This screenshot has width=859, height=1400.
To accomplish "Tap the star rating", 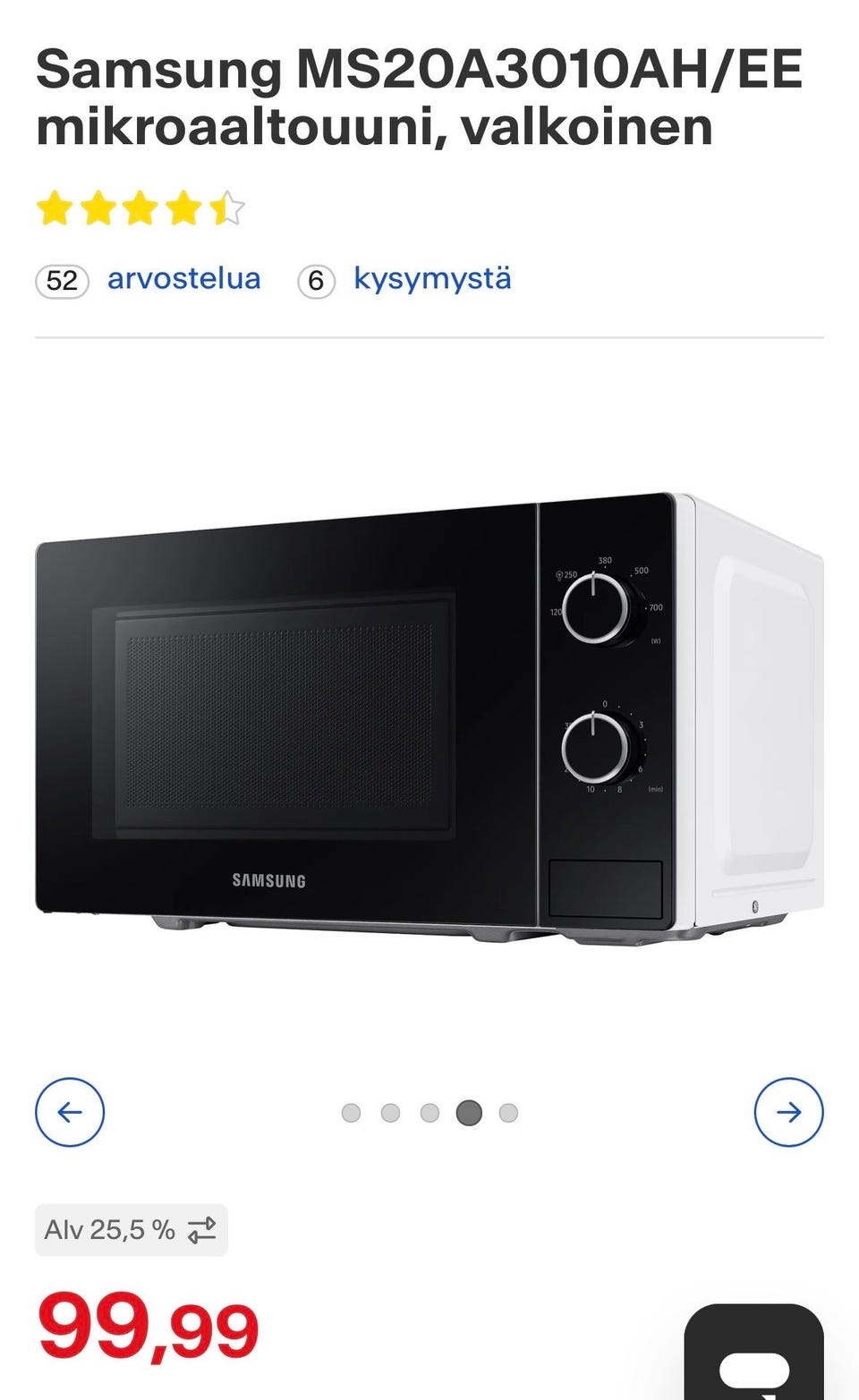I will (x=140, y=208).
